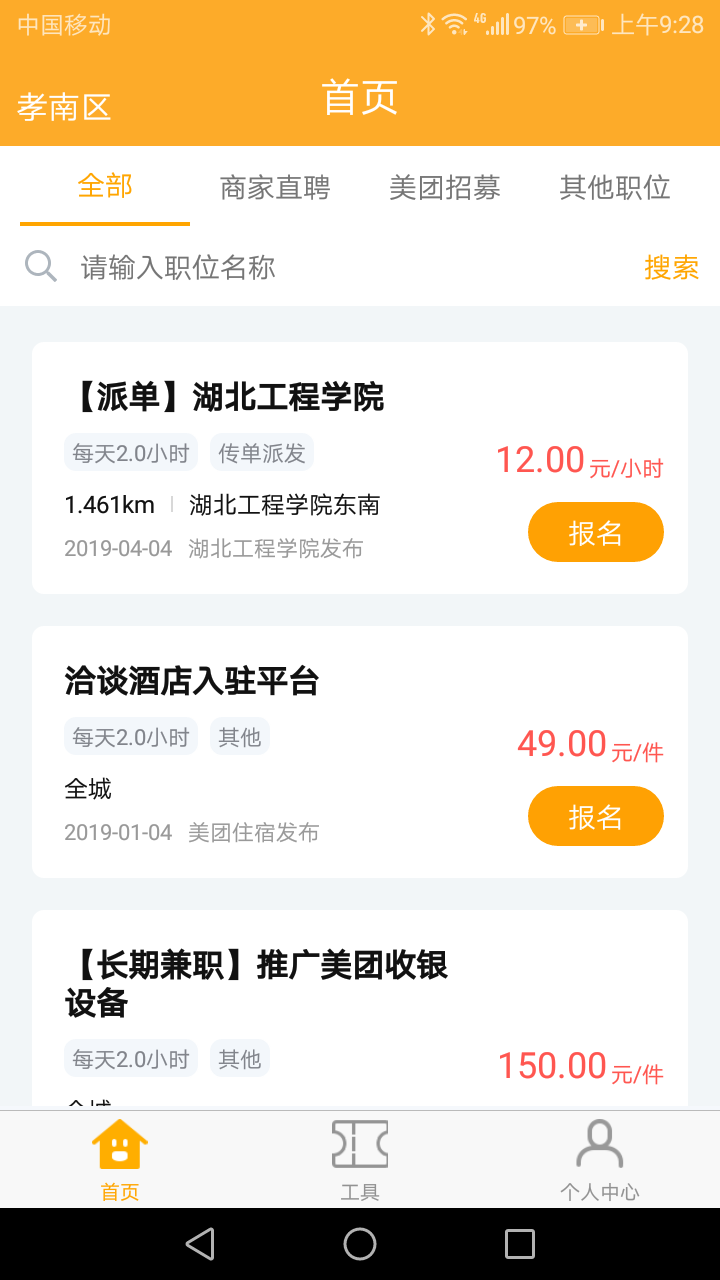
Task: Open the 洽谈酒店入驻平台 job card
Action: [360, 752]
